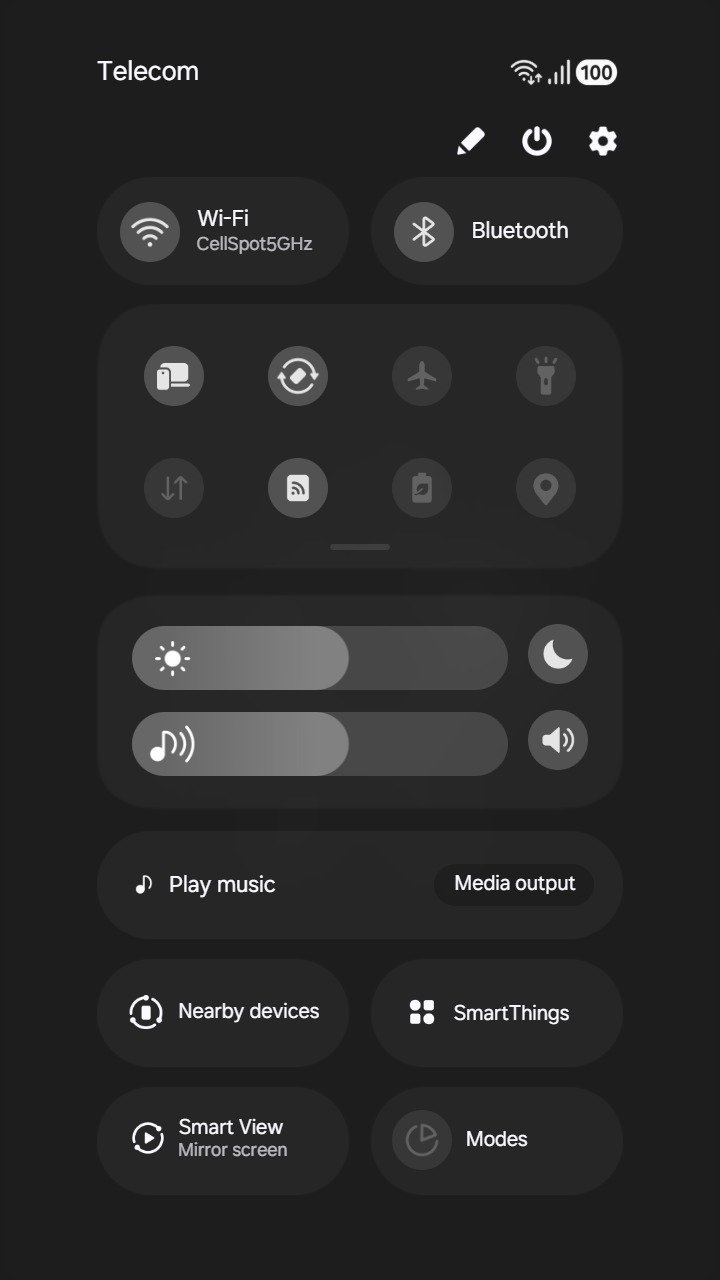The image size is (720, 1280).
Task: Turn on the flashlight
Action: tap(546, 376)
